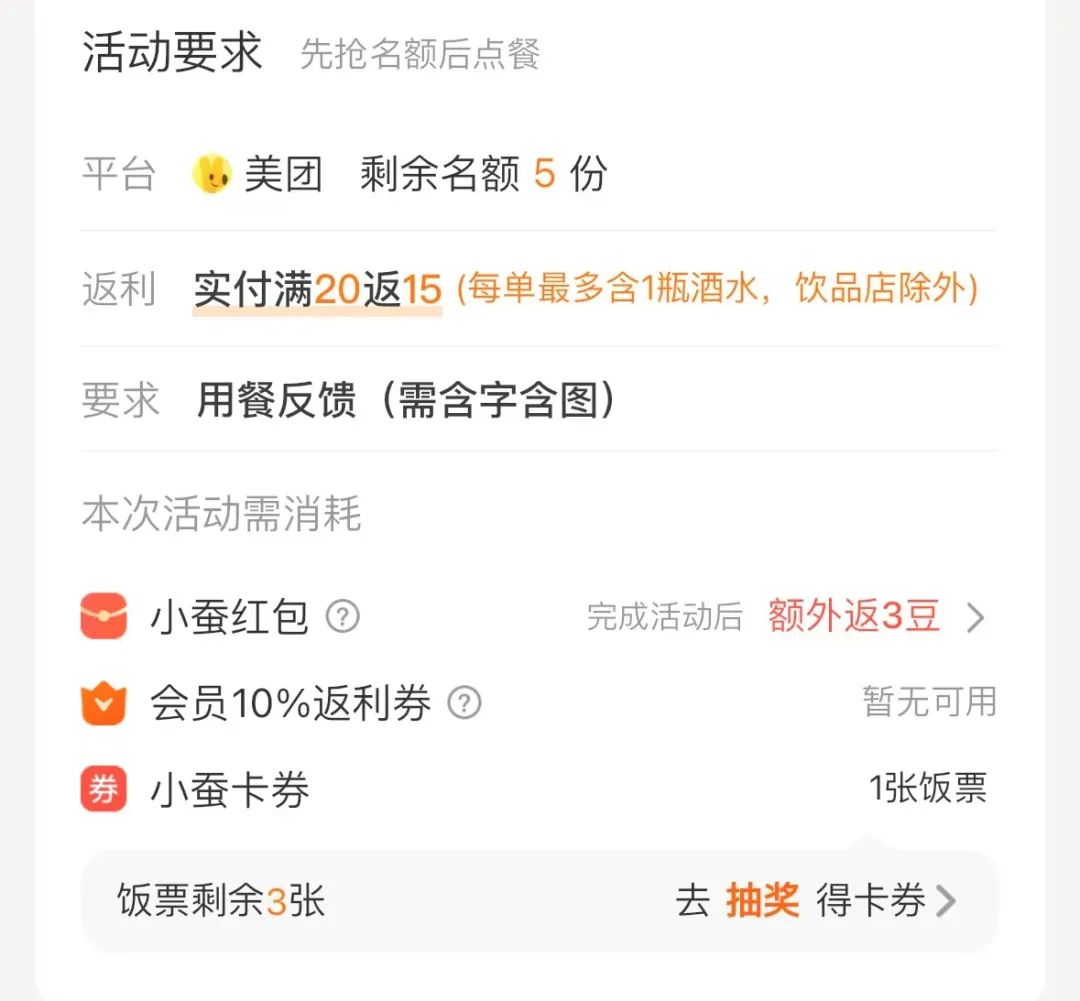
Task: Open the 额外返3豆 reward details
Action: (876, 617)
